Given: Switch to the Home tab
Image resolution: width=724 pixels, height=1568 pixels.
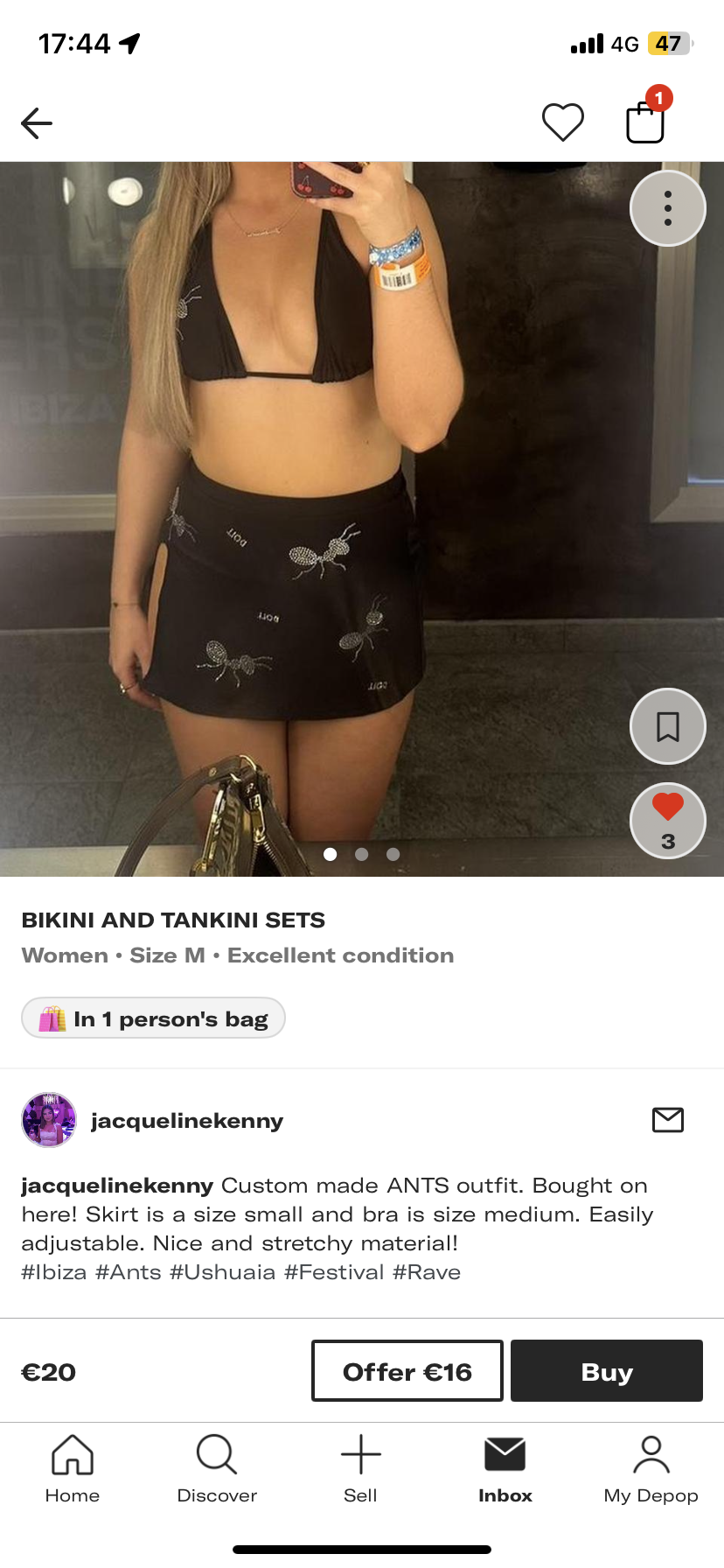Looking at the screenshot, I should pyautogui.click(x=73, y=1469).
